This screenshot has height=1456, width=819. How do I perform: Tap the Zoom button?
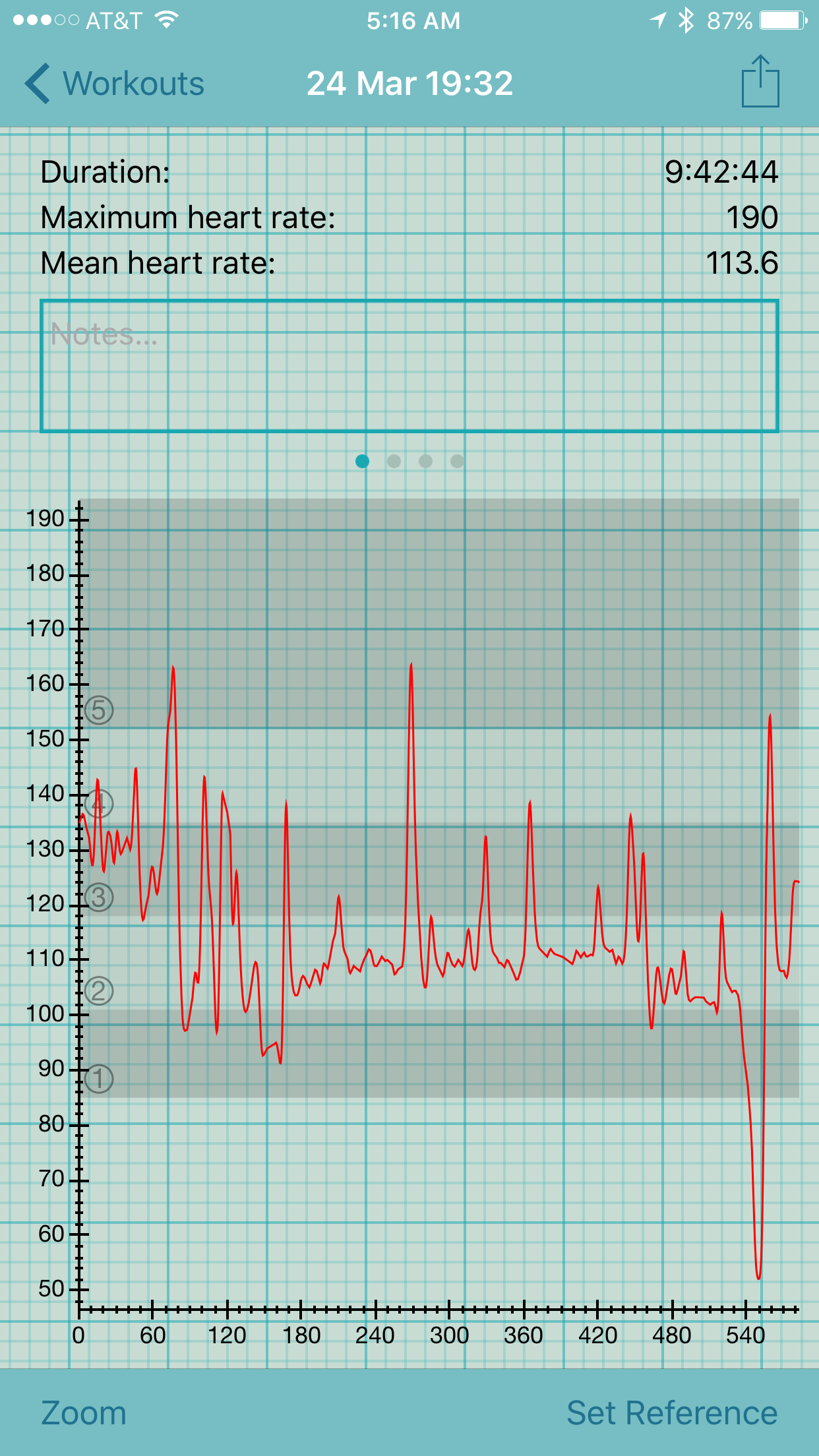point(84,1413)
